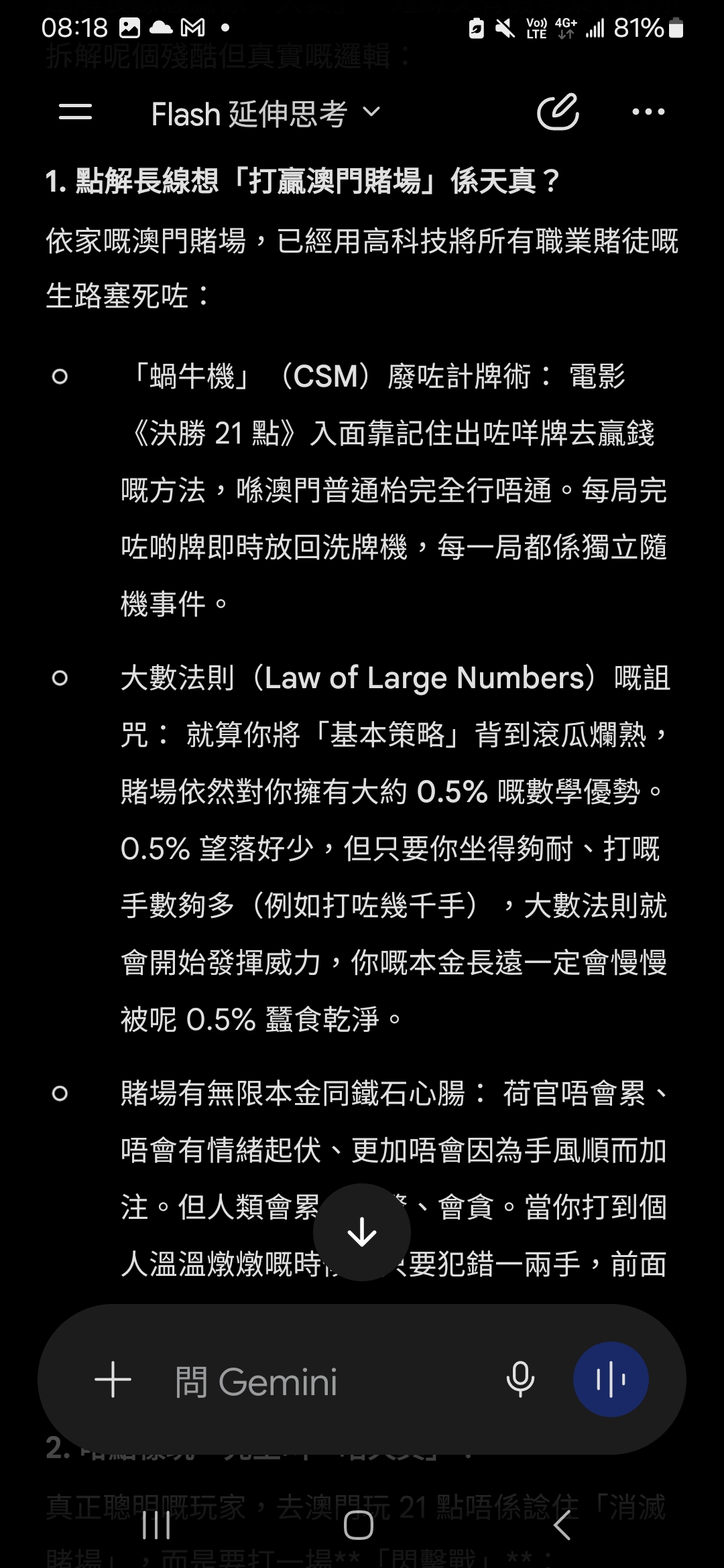Screen dimensions: 724x1568
Task: Go back using the system back button
Action: [562, 1526]
